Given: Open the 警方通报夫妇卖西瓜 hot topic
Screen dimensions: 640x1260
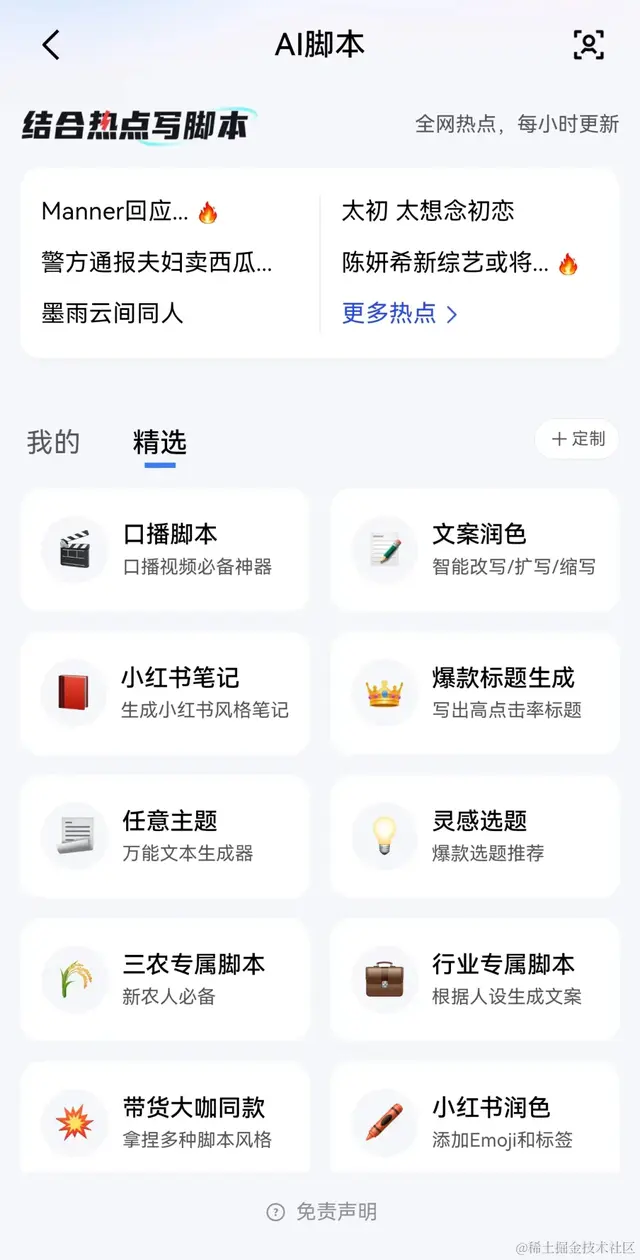Looking at the screenshot, I should [157, 263].
